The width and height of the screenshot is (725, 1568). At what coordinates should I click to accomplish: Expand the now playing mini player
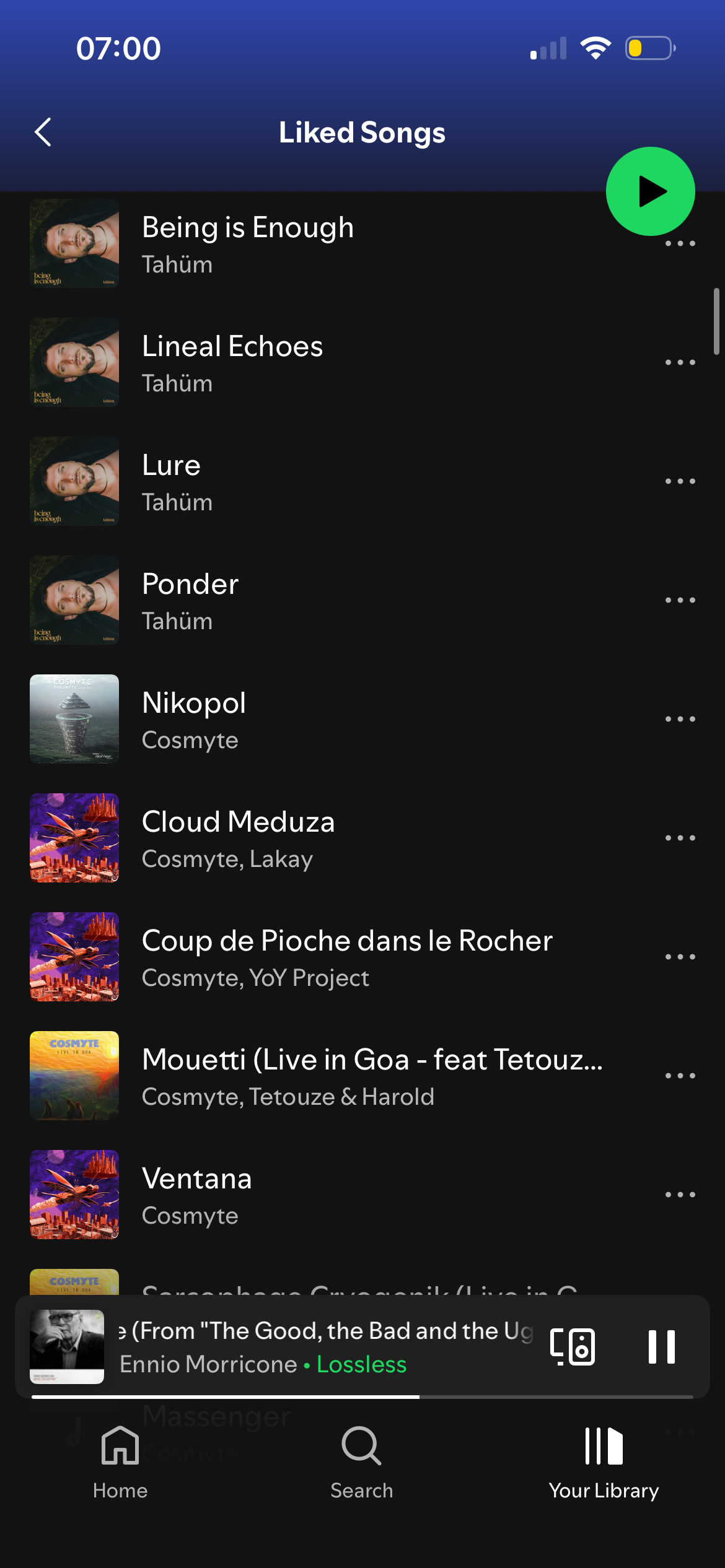(x=322, y=1347)
